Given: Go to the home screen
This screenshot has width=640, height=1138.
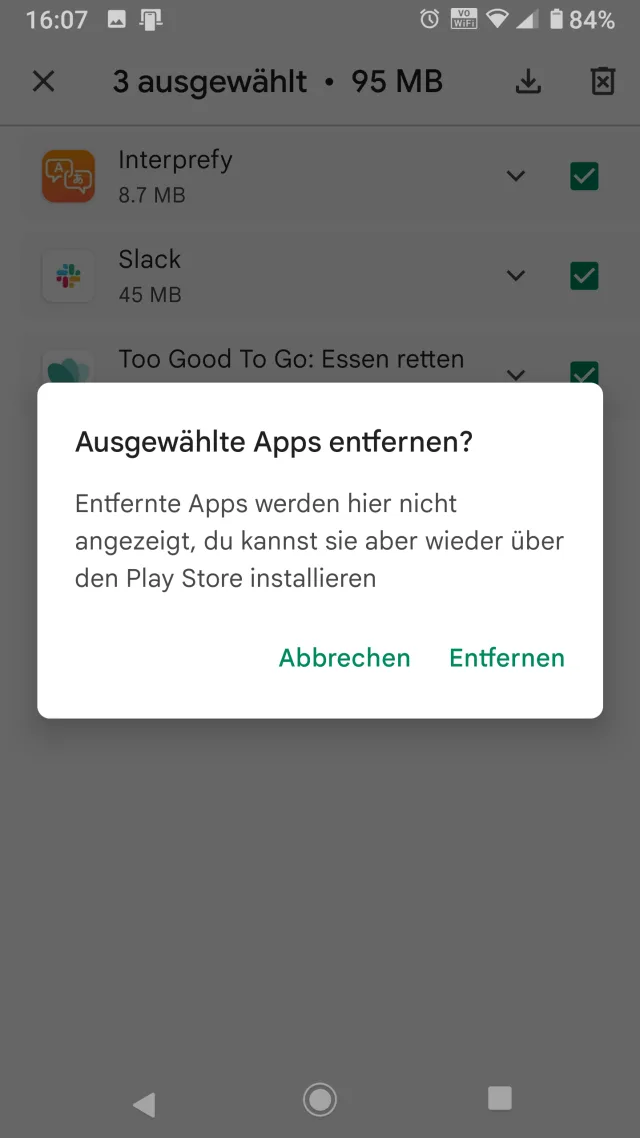Looking at the screenshot, I should [320, 1100].
